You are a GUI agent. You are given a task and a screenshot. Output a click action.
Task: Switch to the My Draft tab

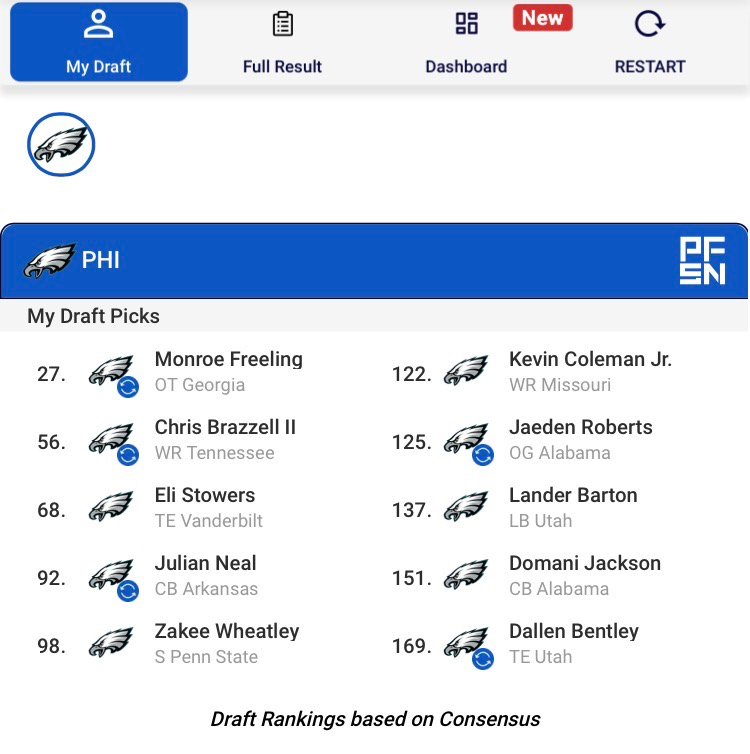pos(98,42)
